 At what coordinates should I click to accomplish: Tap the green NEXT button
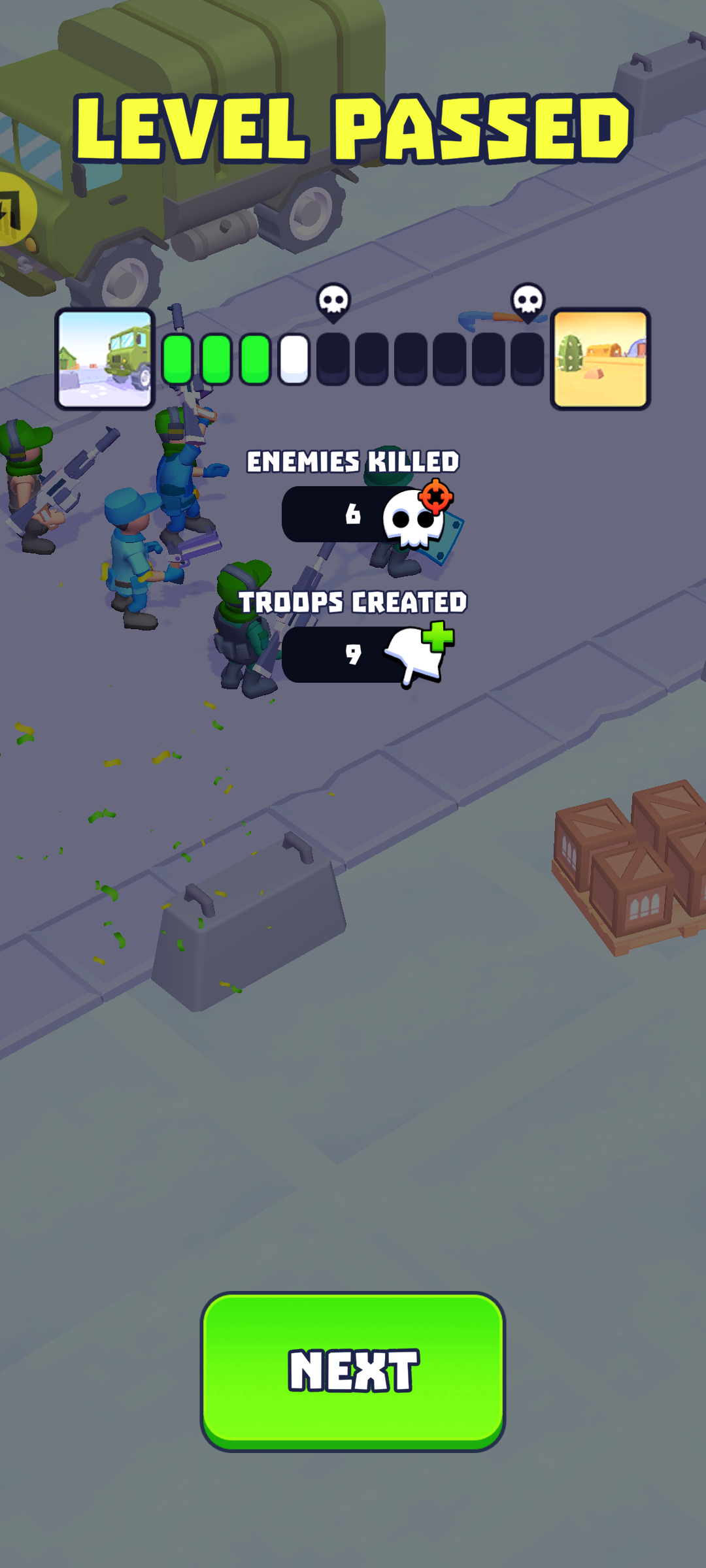353,1370
